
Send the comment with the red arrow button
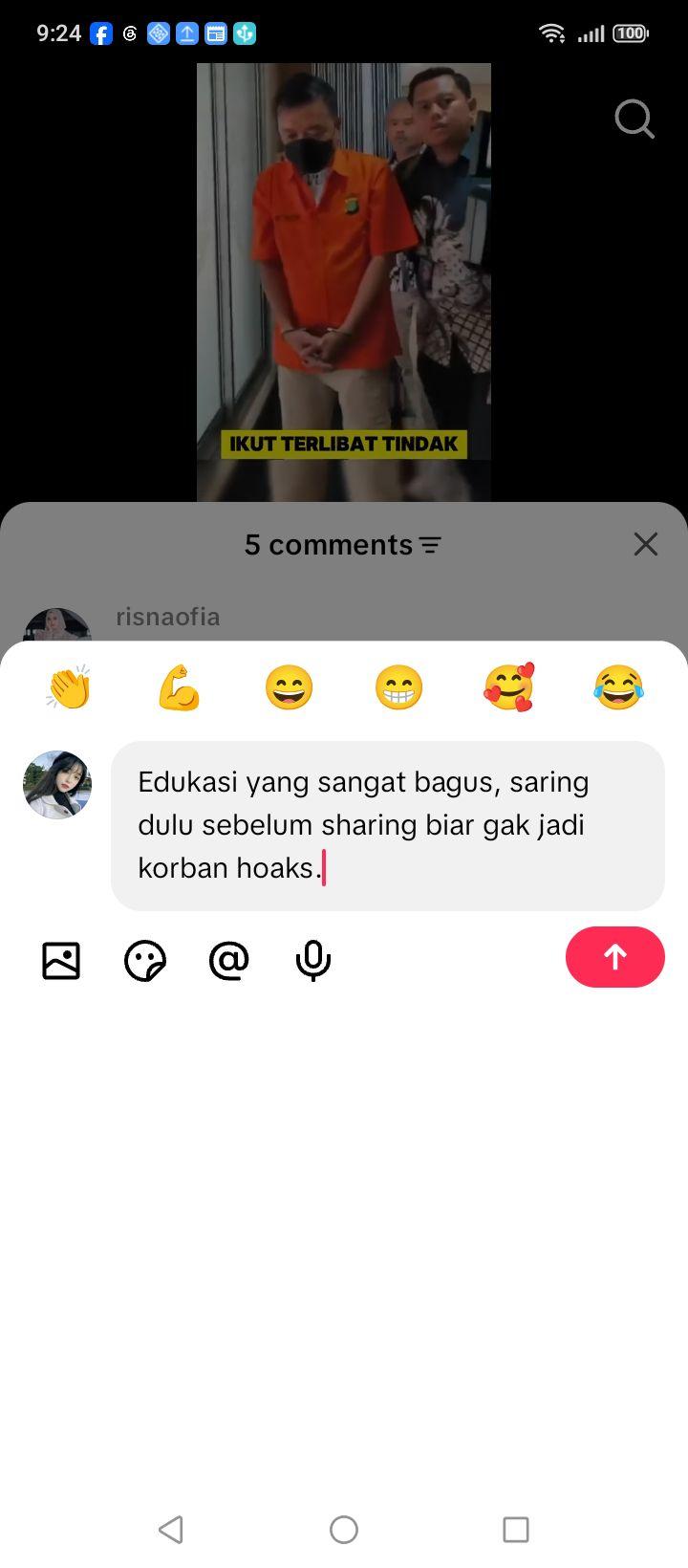coord(614,957)
